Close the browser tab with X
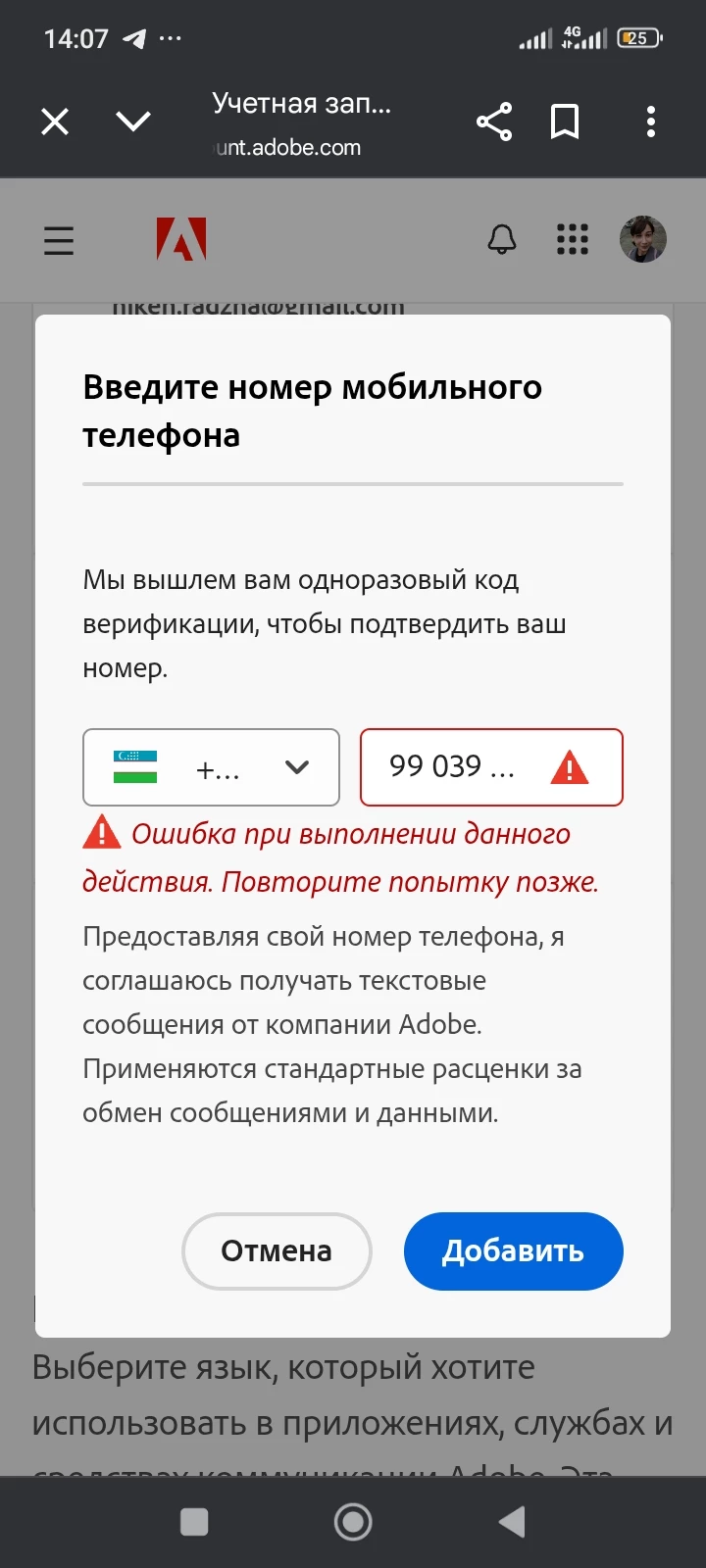The width and height of the screenshot is (706, 1568). (55, 122)
